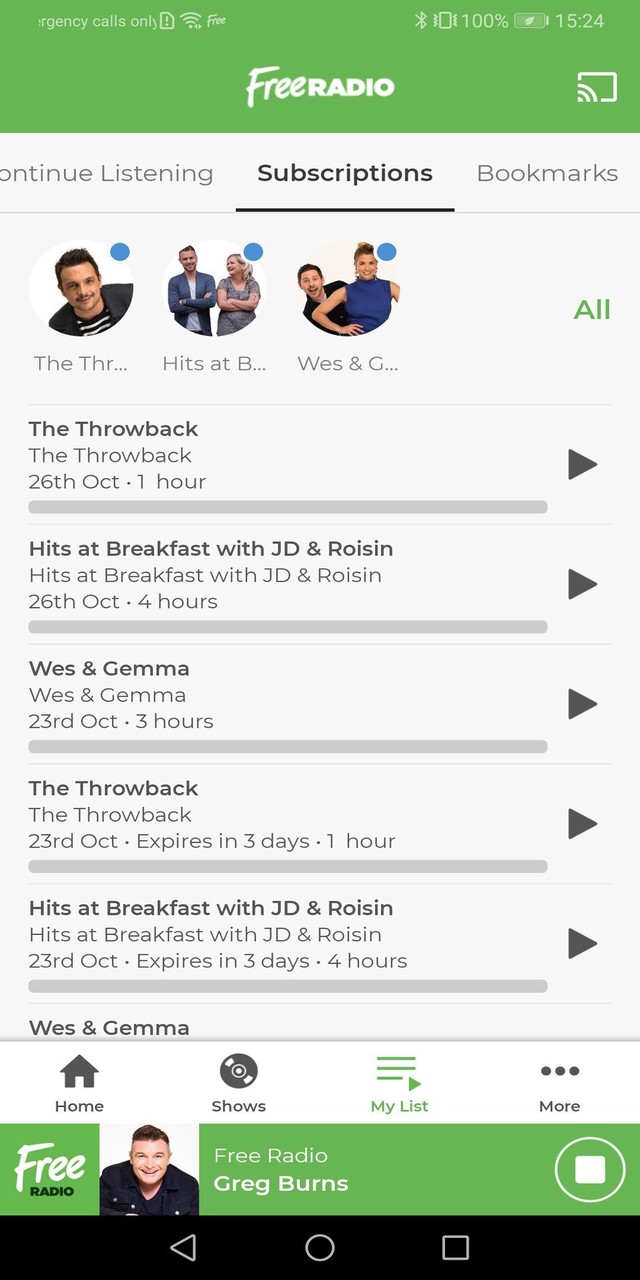
Task: Stop the Greg Burns live stream
Action: pos(590,1169)
